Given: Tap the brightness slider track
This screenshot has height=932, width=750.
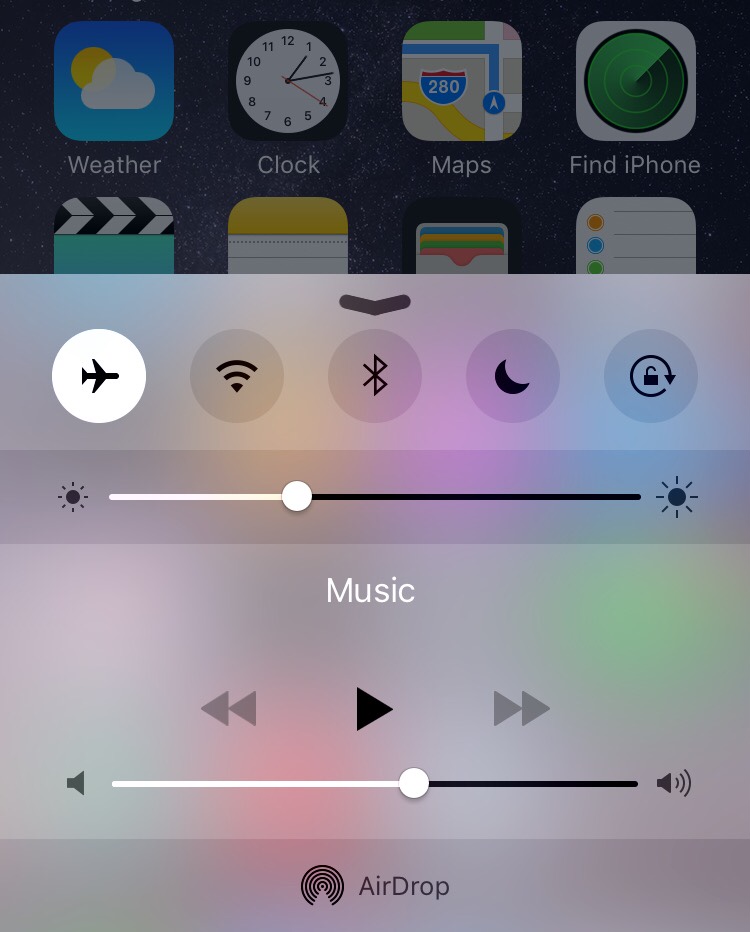Looking at the screenshot, I should (470, 497).
